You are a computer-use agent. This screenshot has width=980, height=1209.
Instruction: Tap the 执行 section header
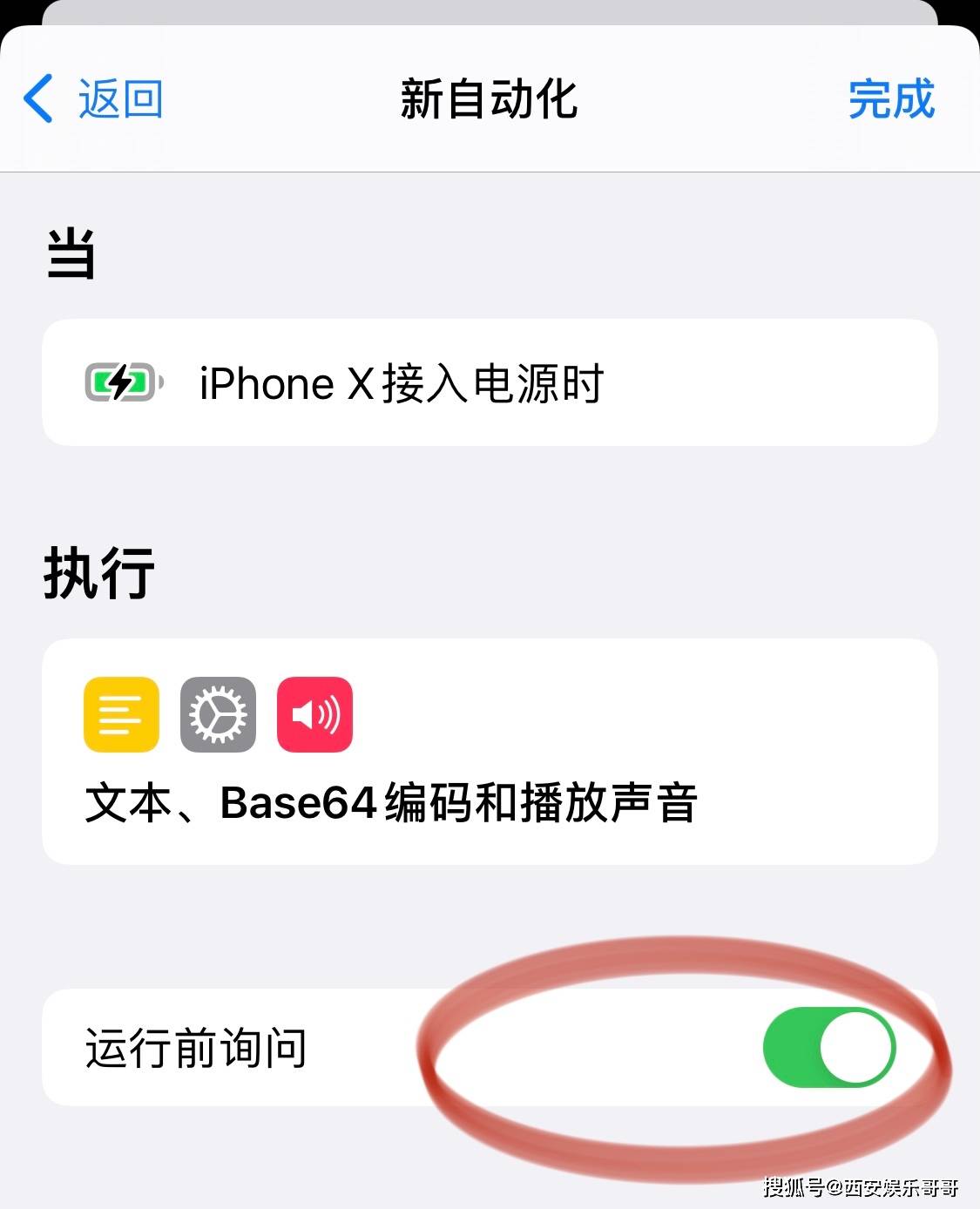point(98,571)
